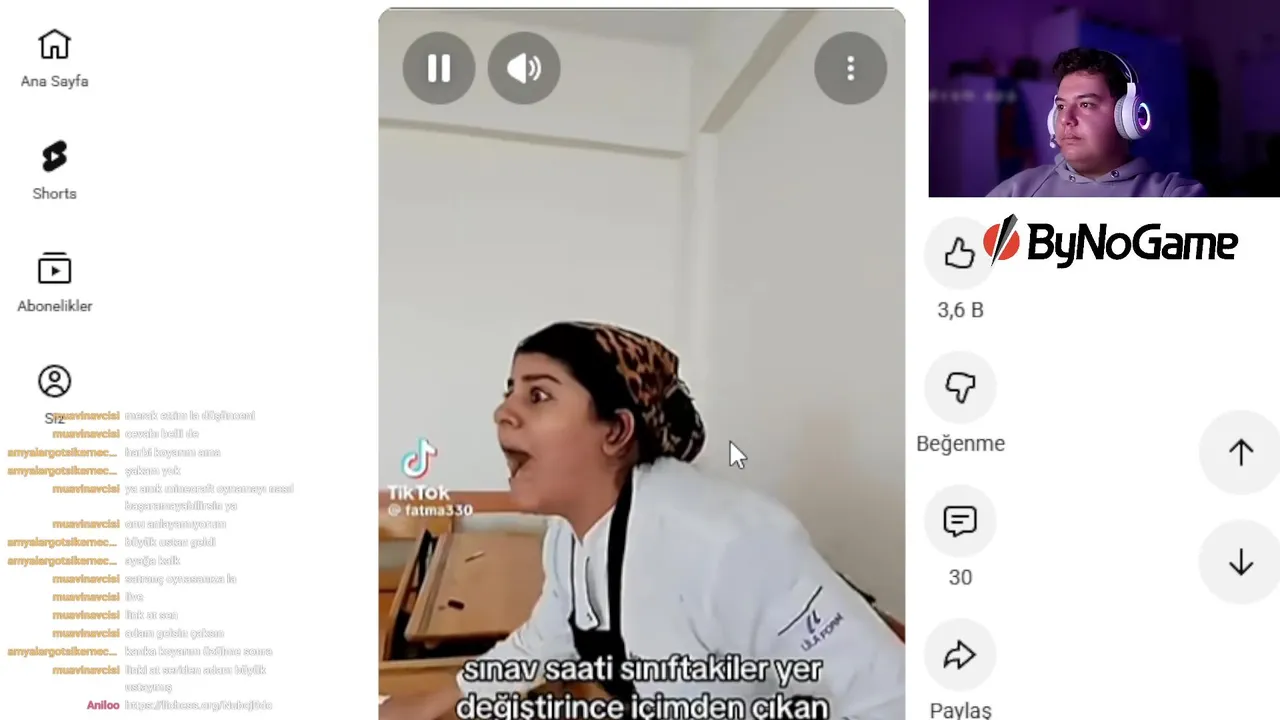Open Abonelikler subscriptions
The image size is (1280, 720).
tap(55, 282)
